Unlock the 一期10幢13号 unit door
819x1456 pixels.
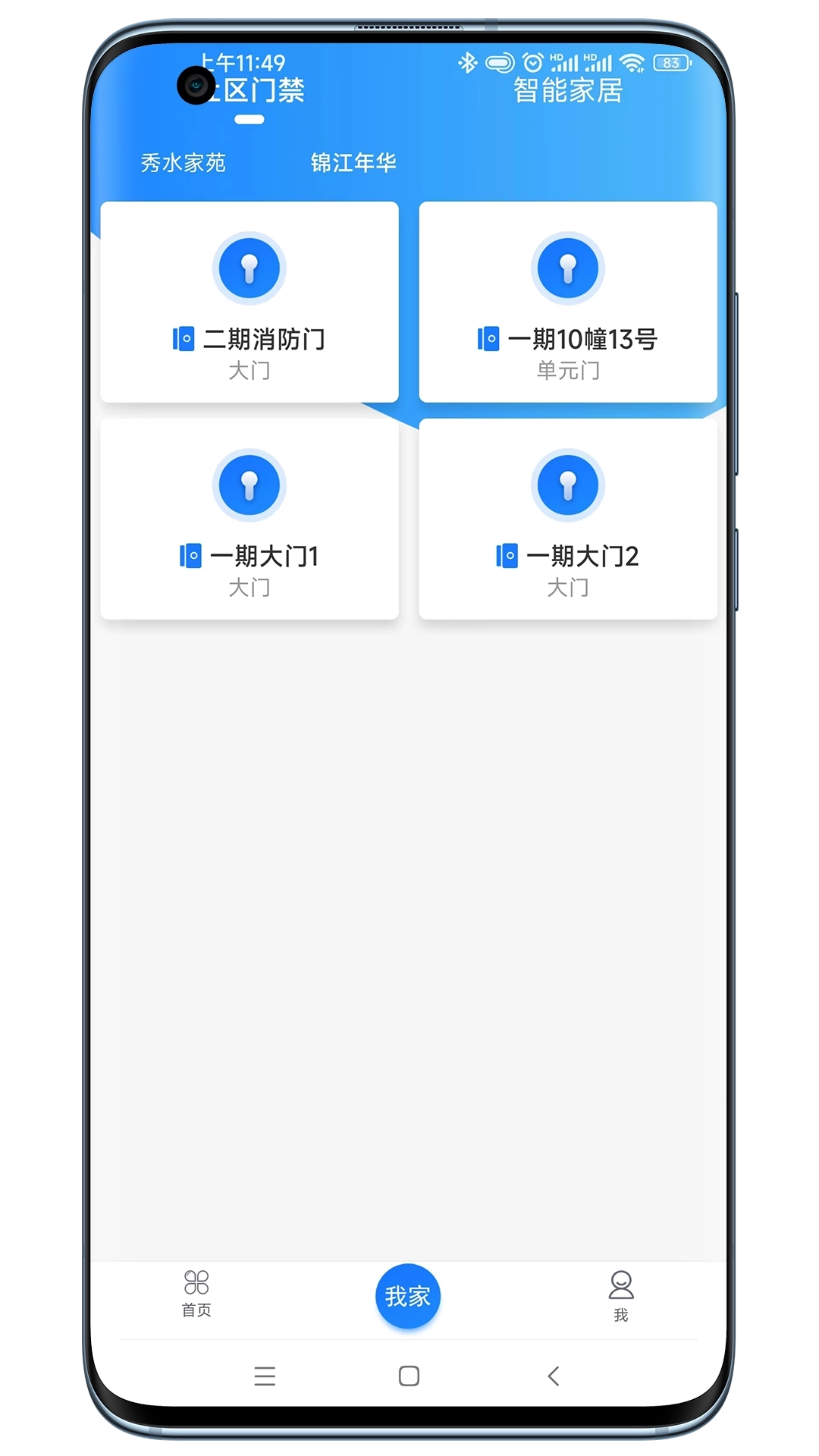pyautogui.click(x=567, y=269)
